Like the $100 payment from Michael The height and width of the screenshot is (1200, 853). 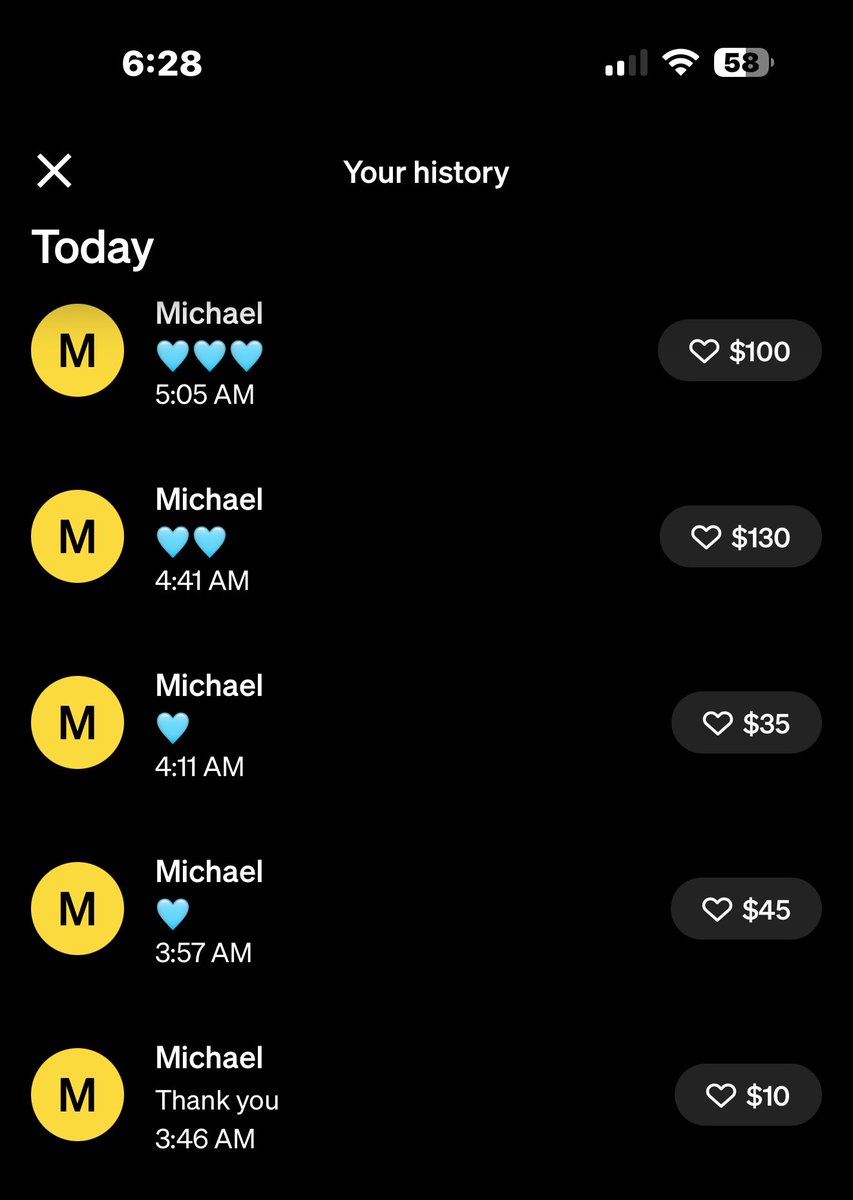click(740, 351)
